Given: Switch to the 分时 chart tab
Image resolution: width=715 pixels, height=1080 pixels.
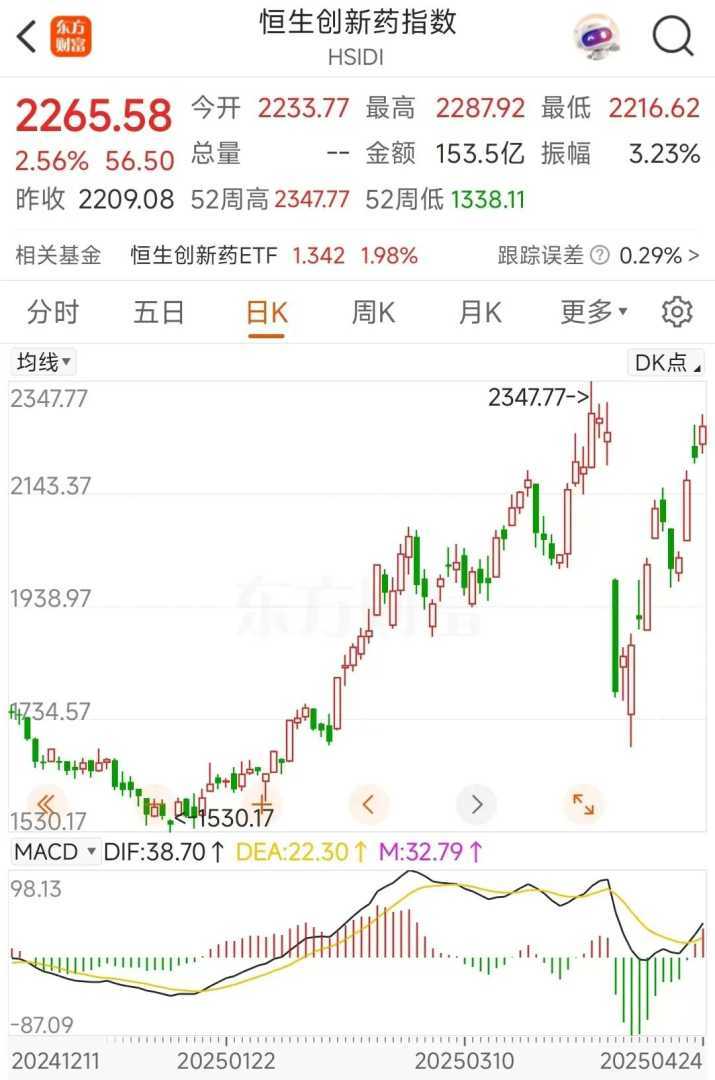Looking at the screenshot, I should (x=52, y=312).
